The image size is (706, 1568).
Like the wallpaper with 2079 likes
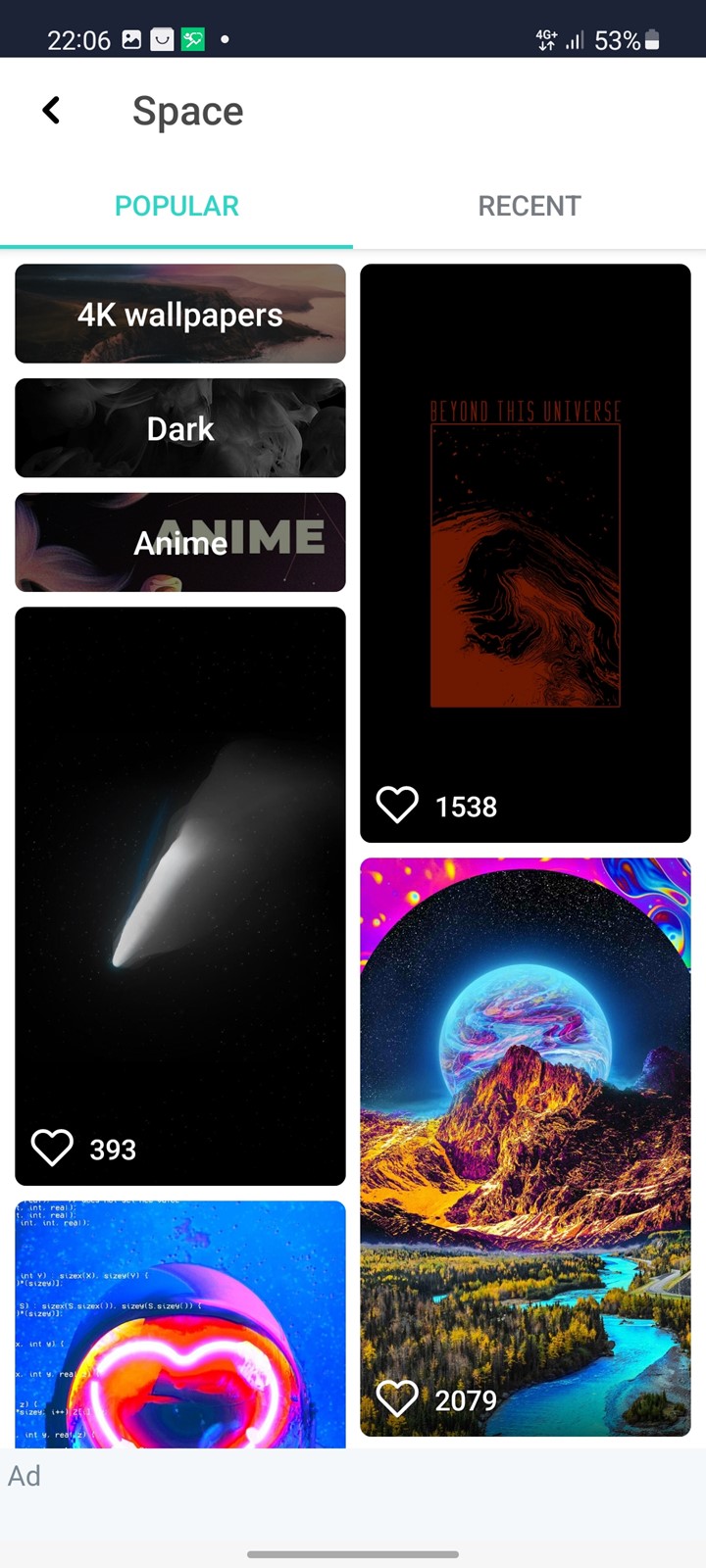tap(397, 1398)
